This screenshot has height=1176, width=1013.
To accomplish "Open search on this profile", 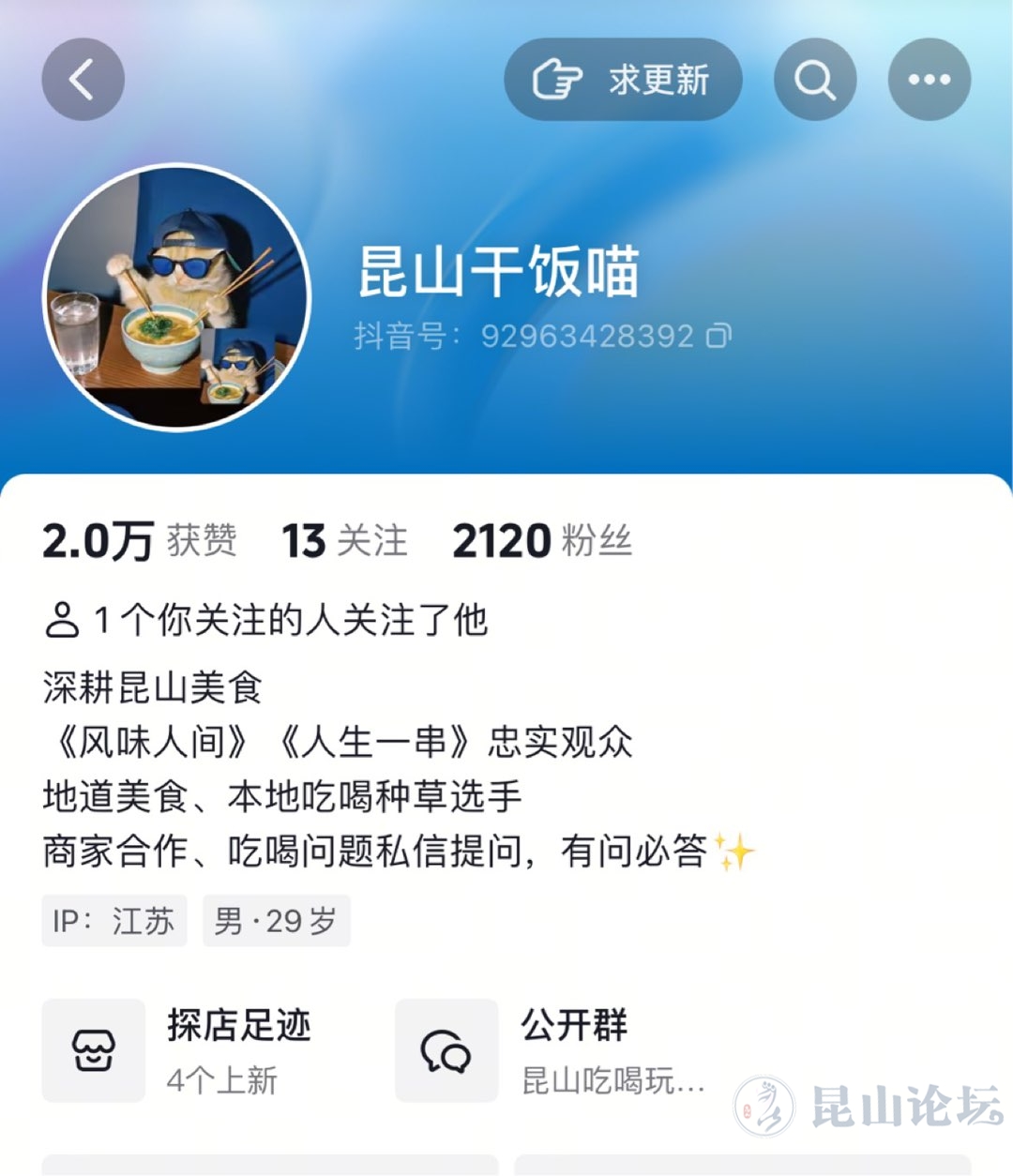I will point(814,80).
